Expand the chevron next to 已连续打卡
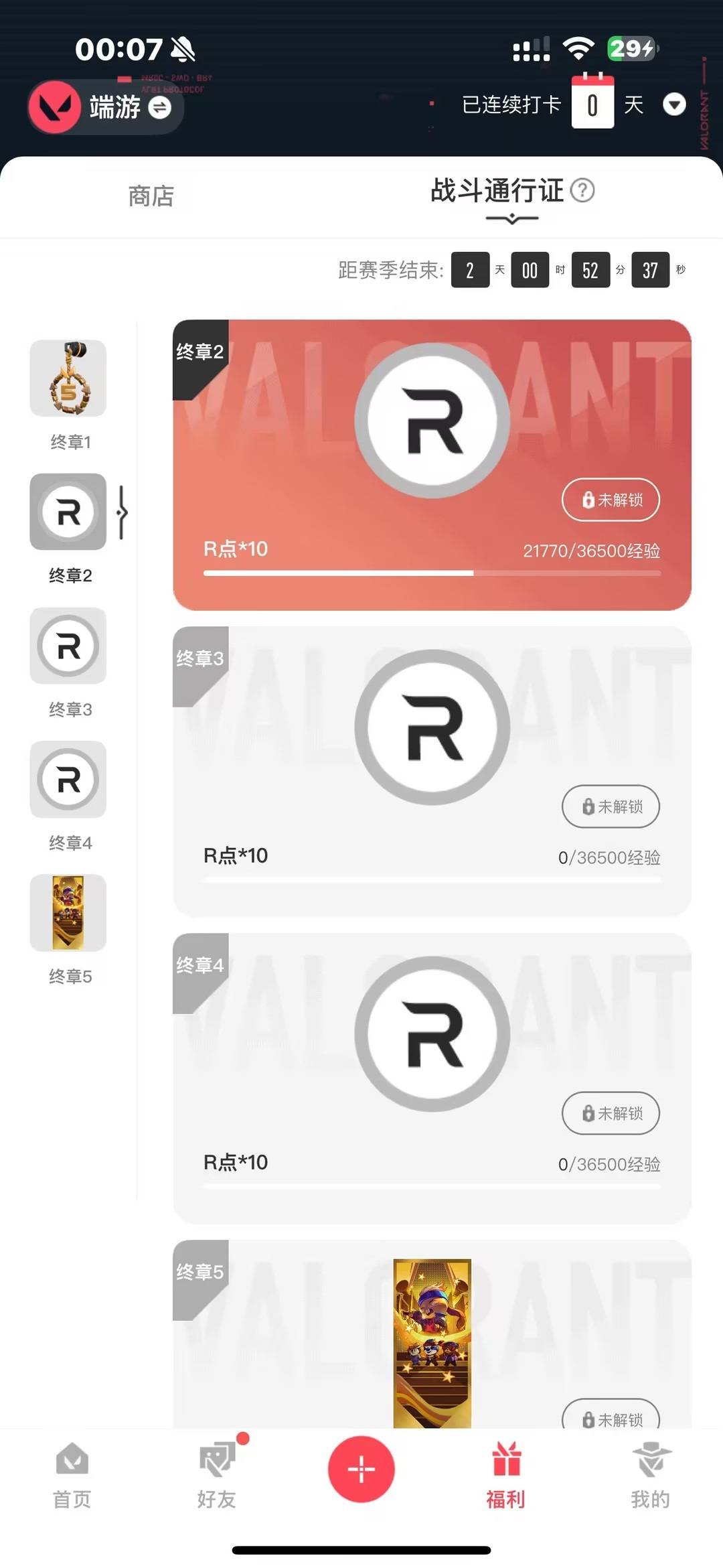 click(675, 105)
